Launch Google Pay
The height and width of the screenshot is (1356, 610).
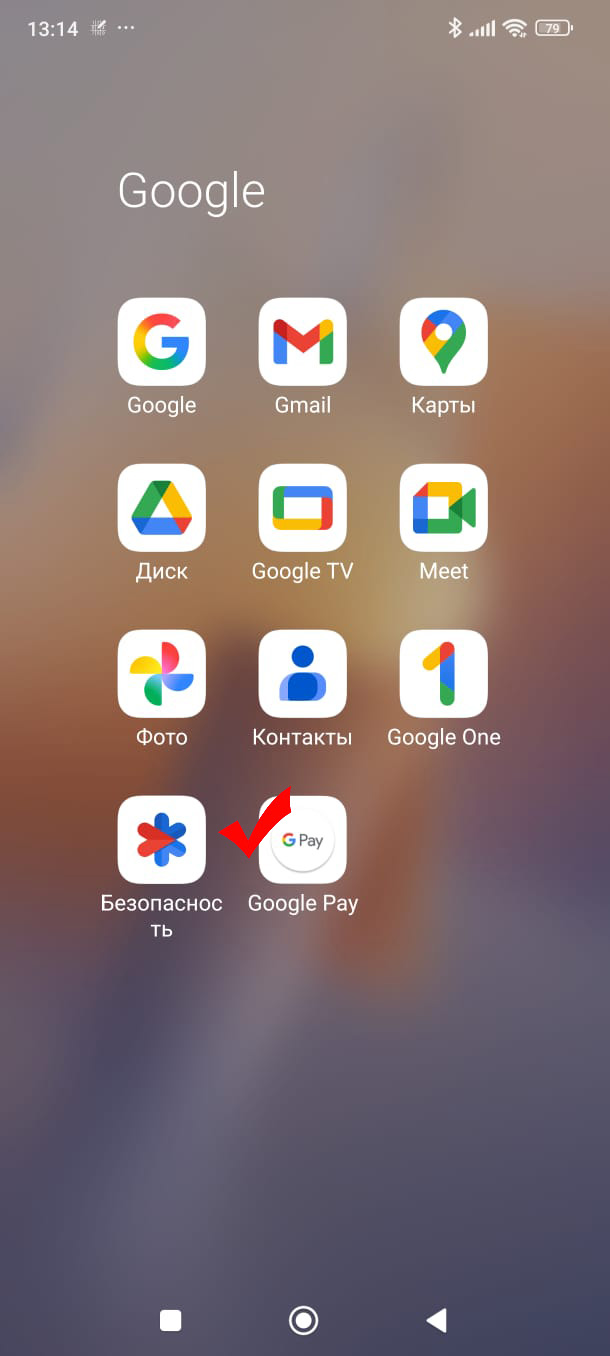tap(303, 840)
